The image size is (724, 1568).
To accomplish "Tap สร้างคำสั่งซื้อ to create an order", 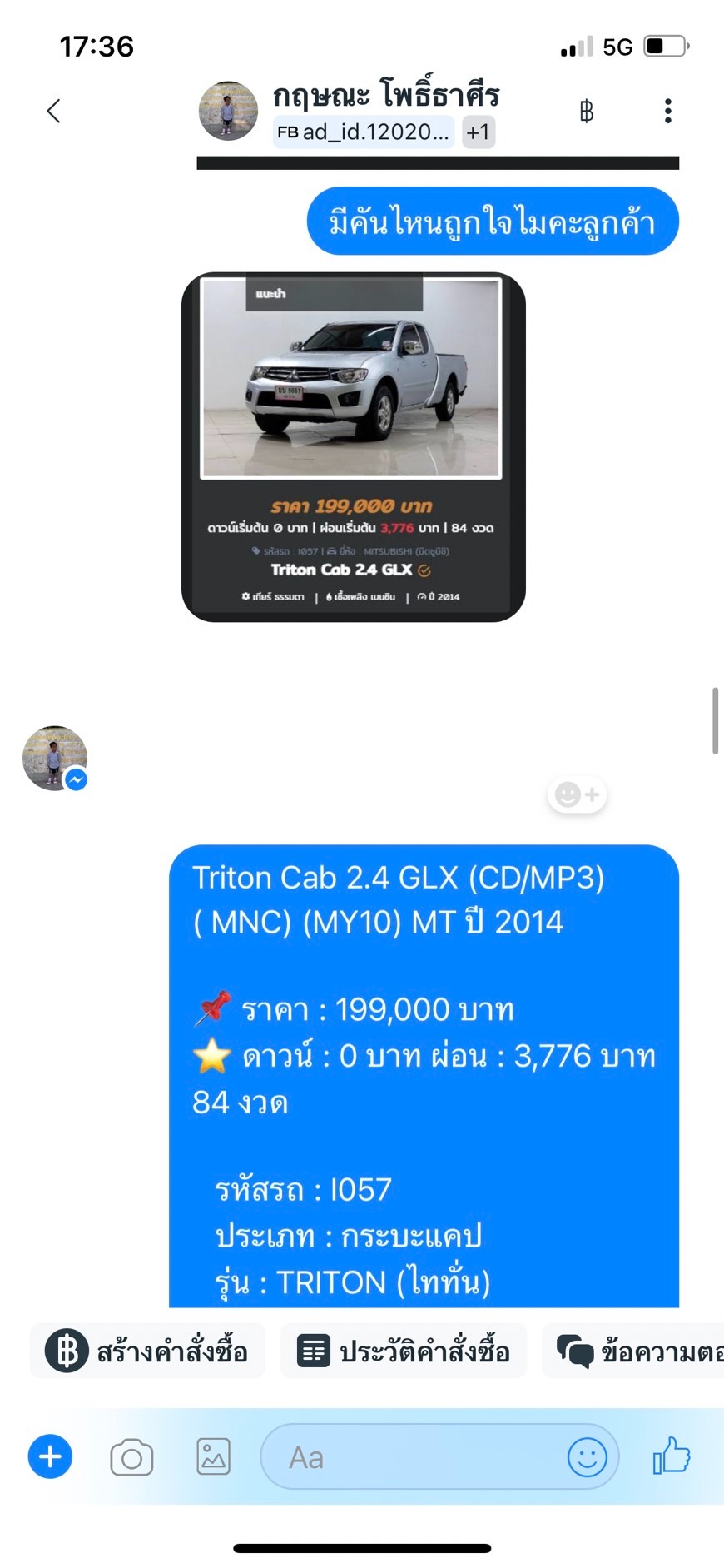I will 148,1351.
